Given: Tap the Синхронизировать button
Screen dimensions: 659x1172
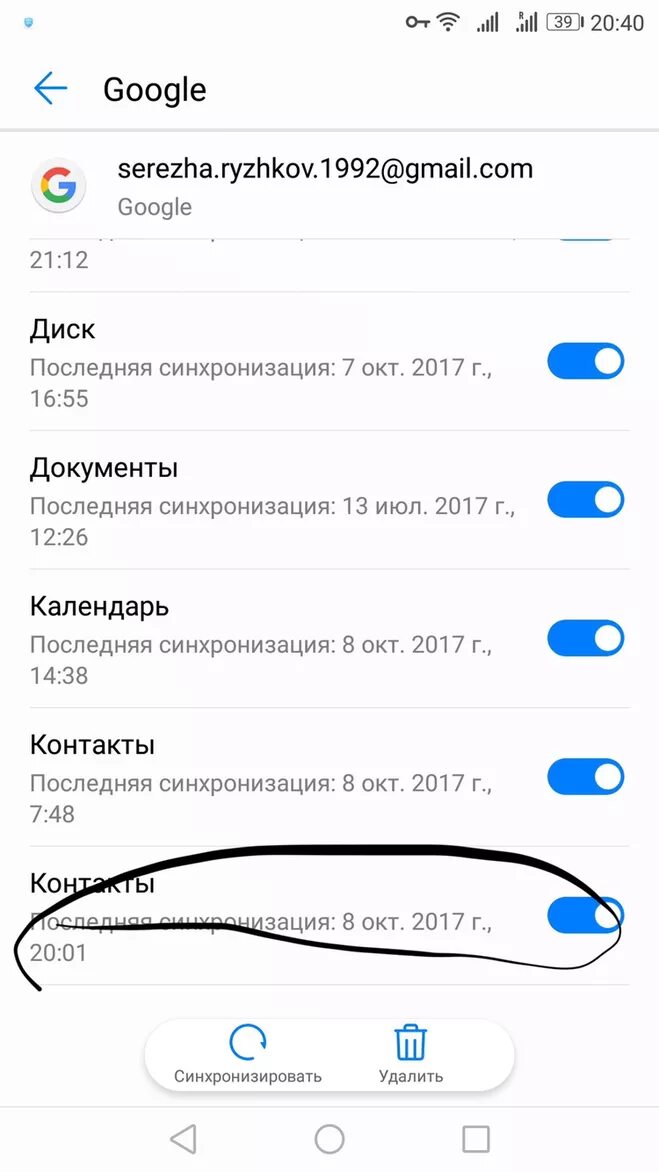Looking at the screenshot, I should pyautogui.click(x=247, y=1055).
